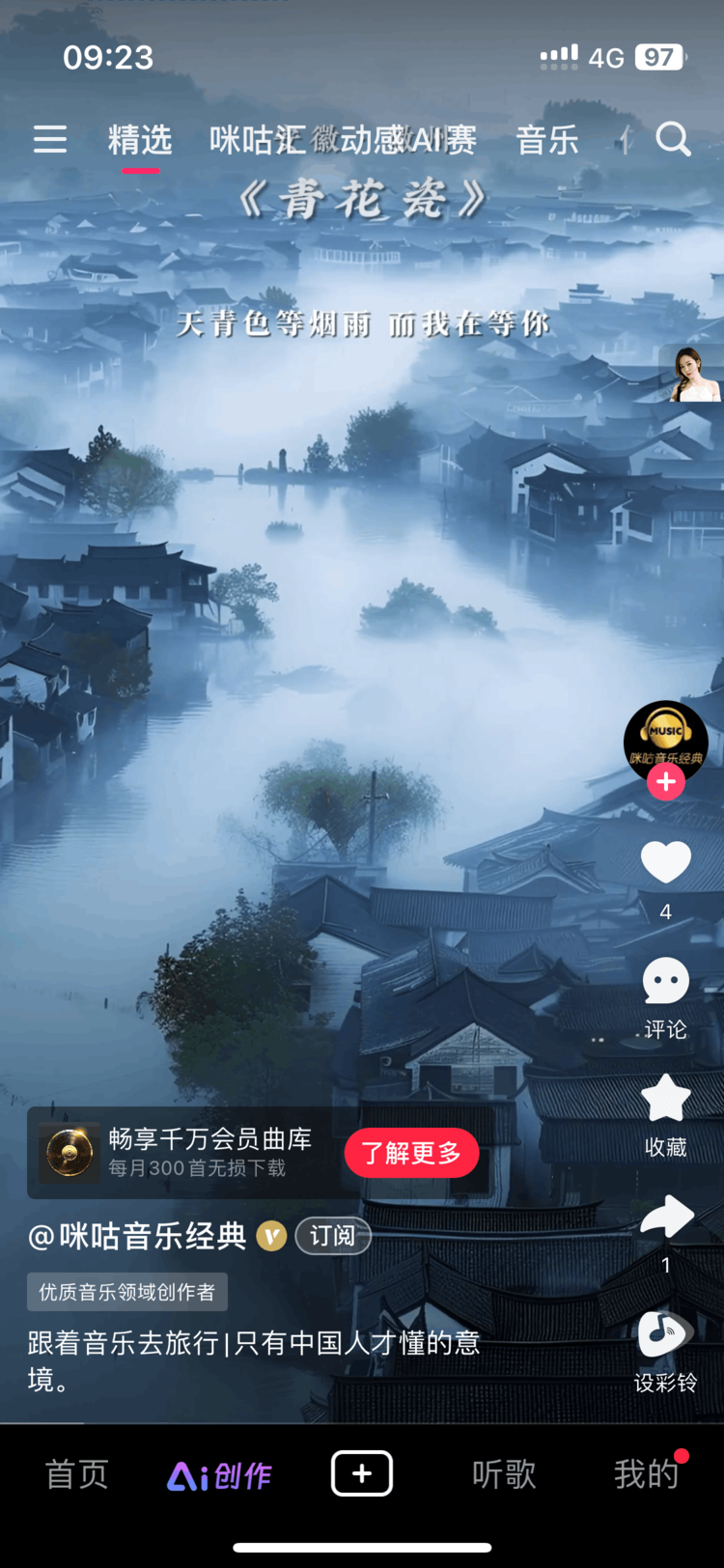Open the @咪咕音乐经典 creator profile

click(138, 1236)
